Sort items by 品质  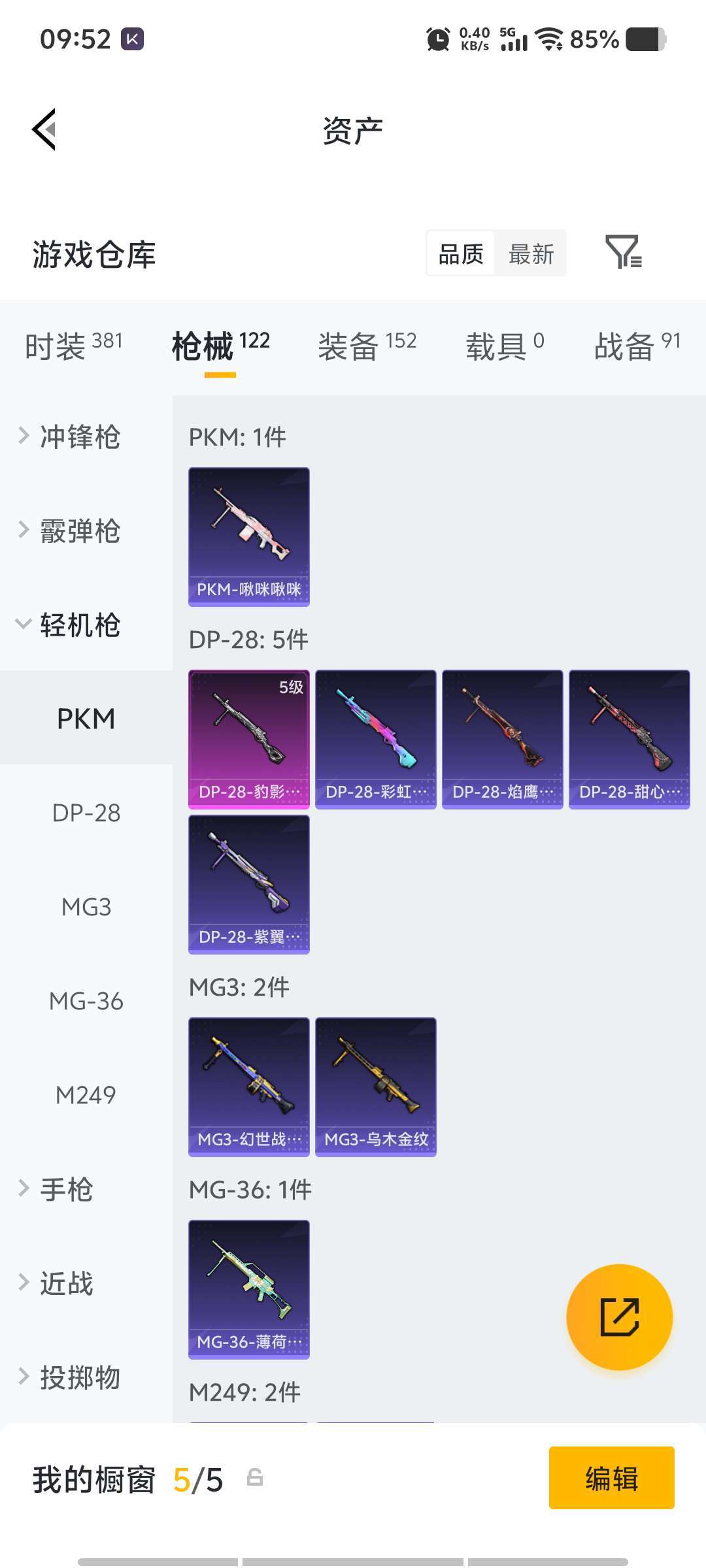(x=461, y=253)
